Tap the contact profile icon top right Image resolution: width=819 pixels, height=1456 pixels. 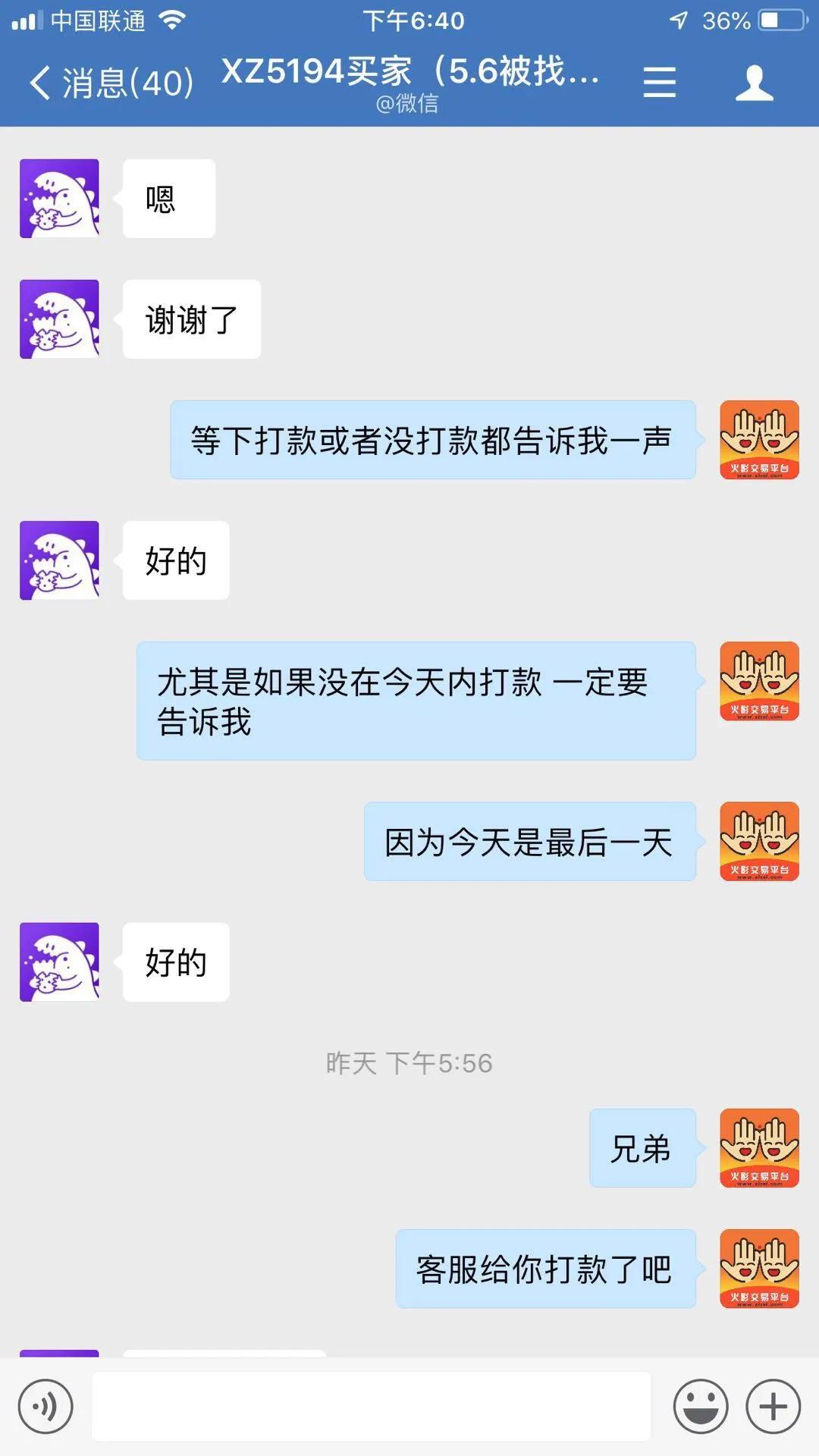pos(753,85)
